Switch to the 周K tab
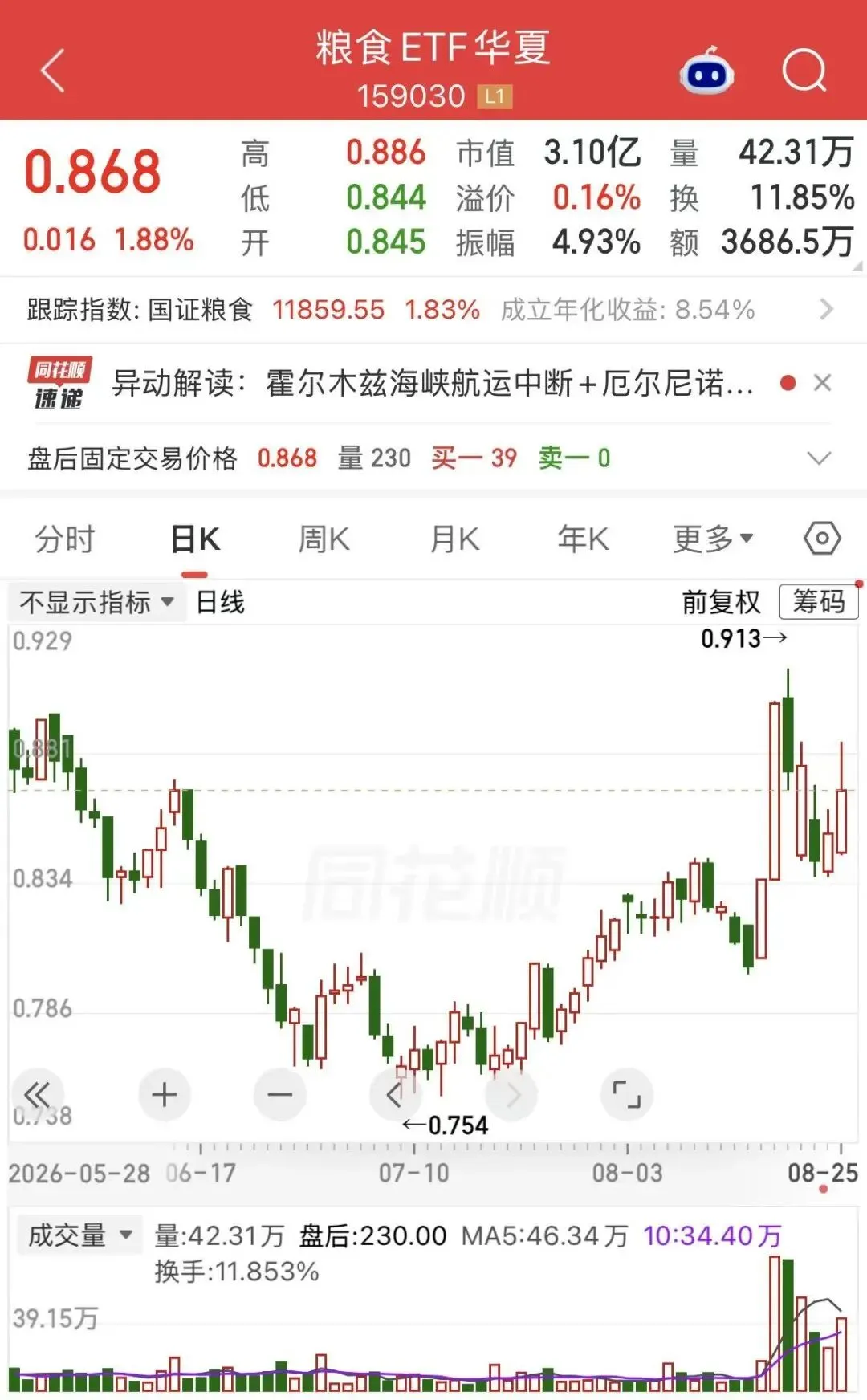867x1400 pixels. (324, 539)
